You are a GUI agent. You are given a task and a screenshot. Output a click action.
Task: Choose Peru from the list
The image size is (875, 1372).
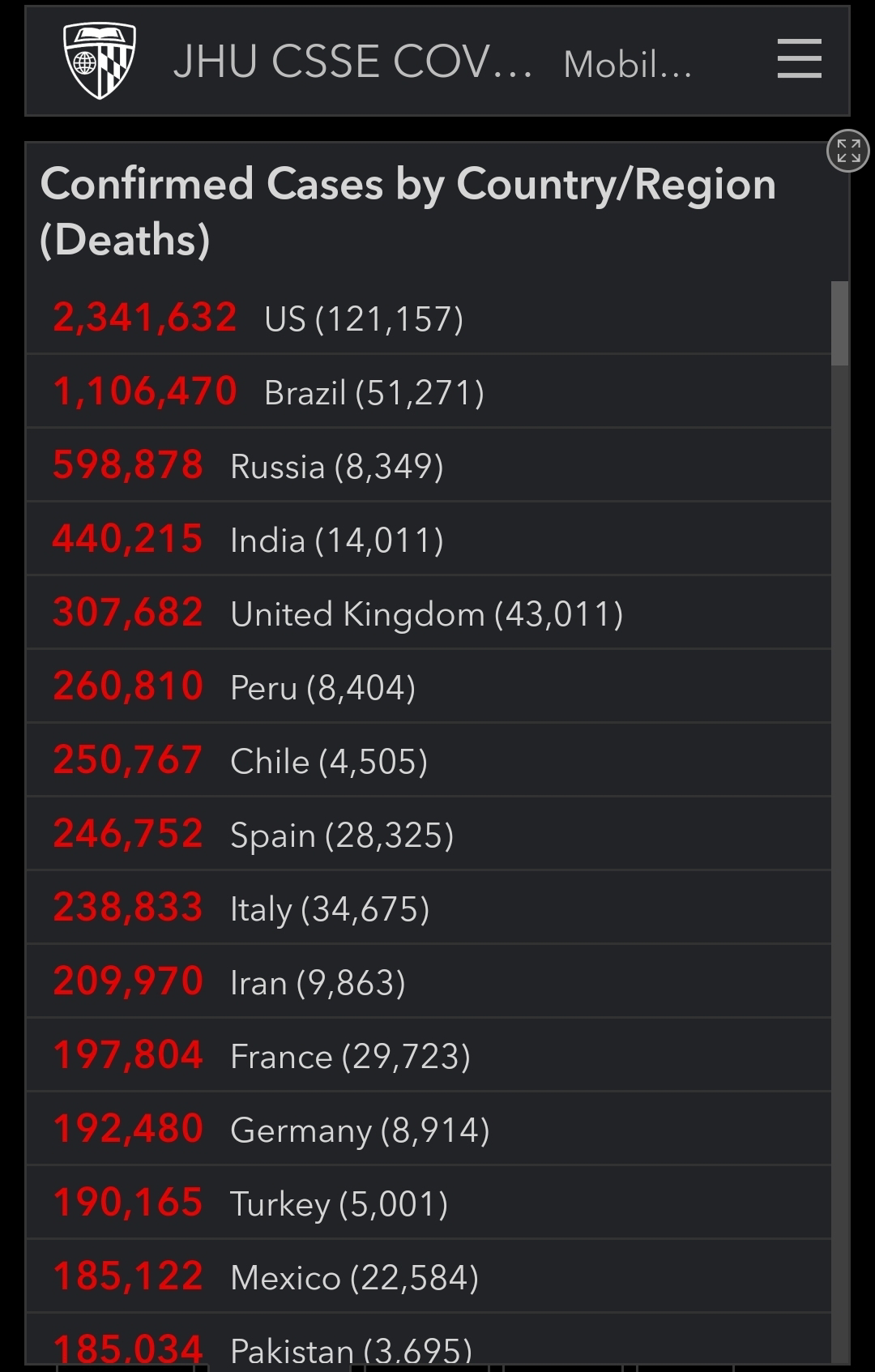(429, 686)
